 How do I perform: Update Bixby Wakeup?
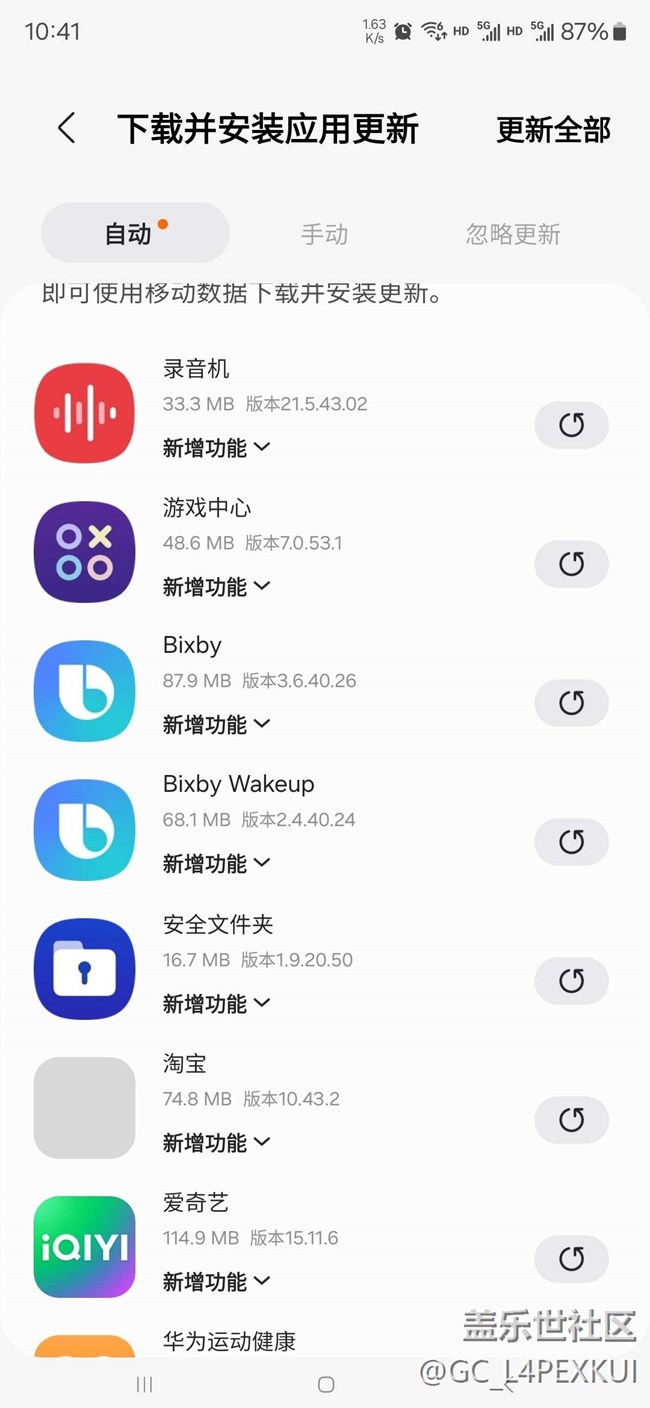pos(571,842)
